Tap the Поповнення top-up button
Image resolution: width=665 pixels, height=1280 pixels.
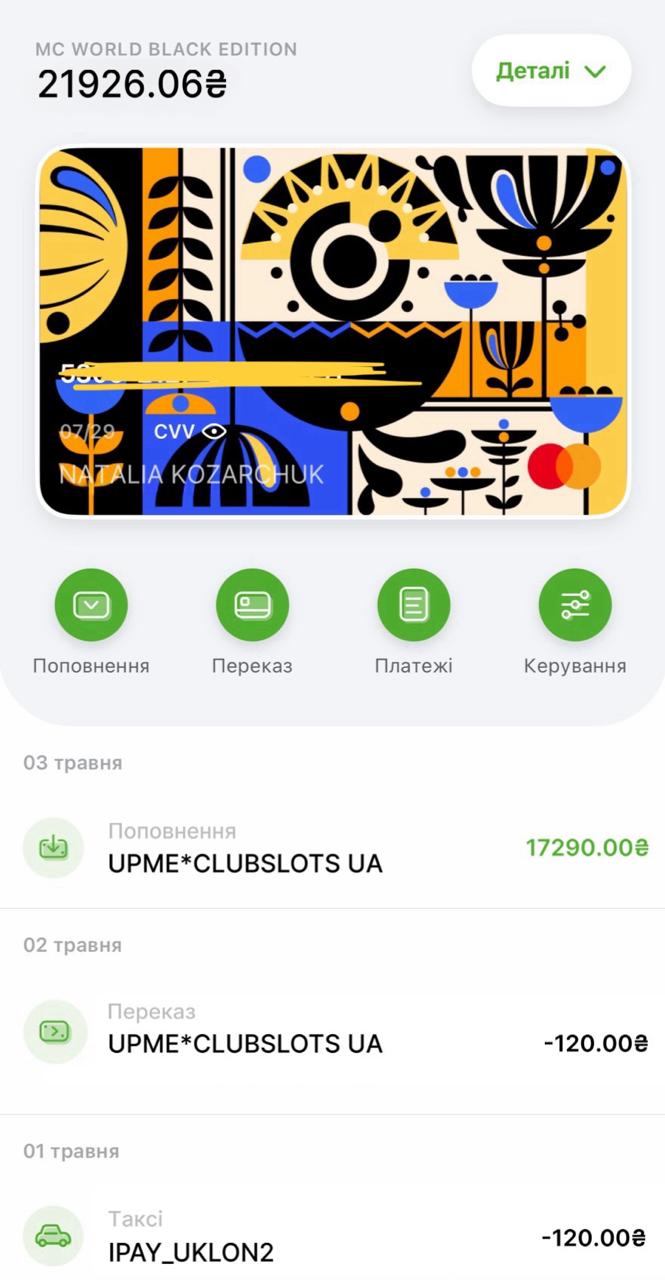[91, 605]
